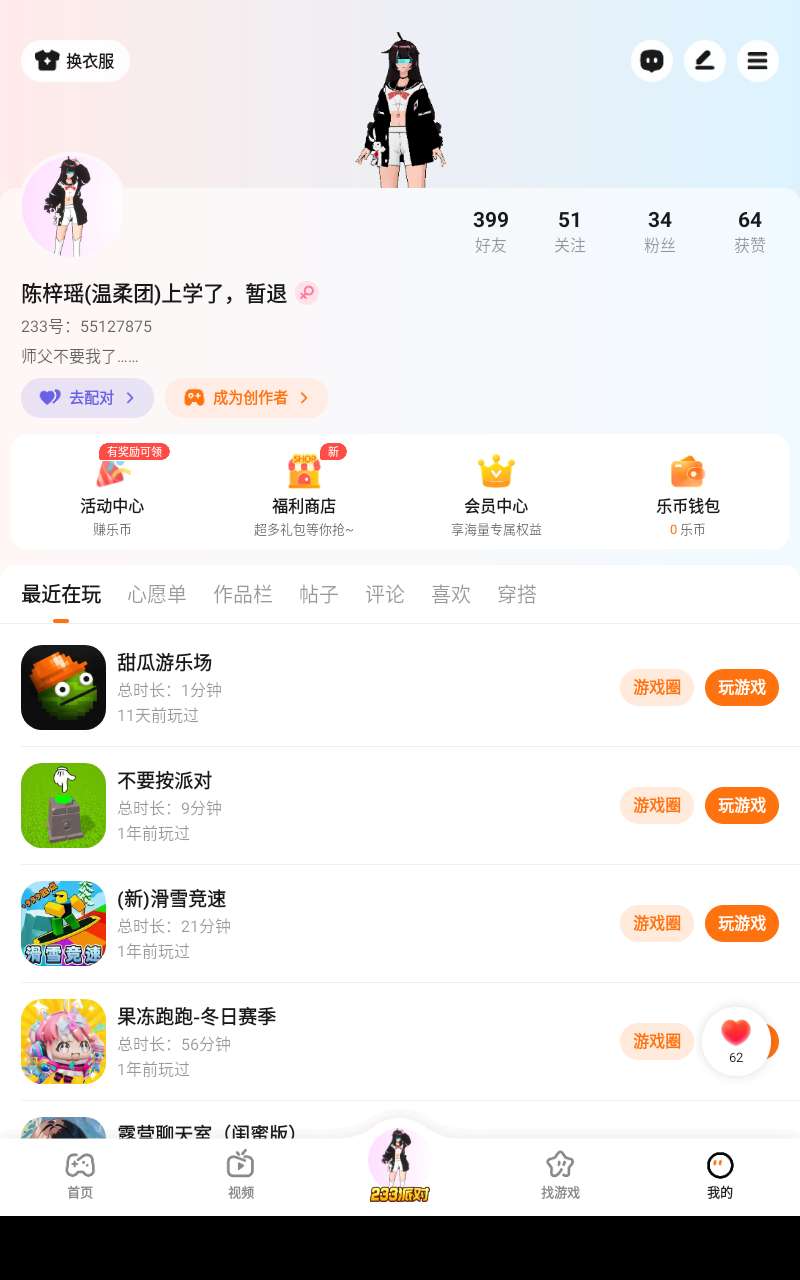This screenshot has width=800, height=1280.
Task: Play 甜瓜游乐场 with 玩游戏 button
Action: [x=742, y=688]
